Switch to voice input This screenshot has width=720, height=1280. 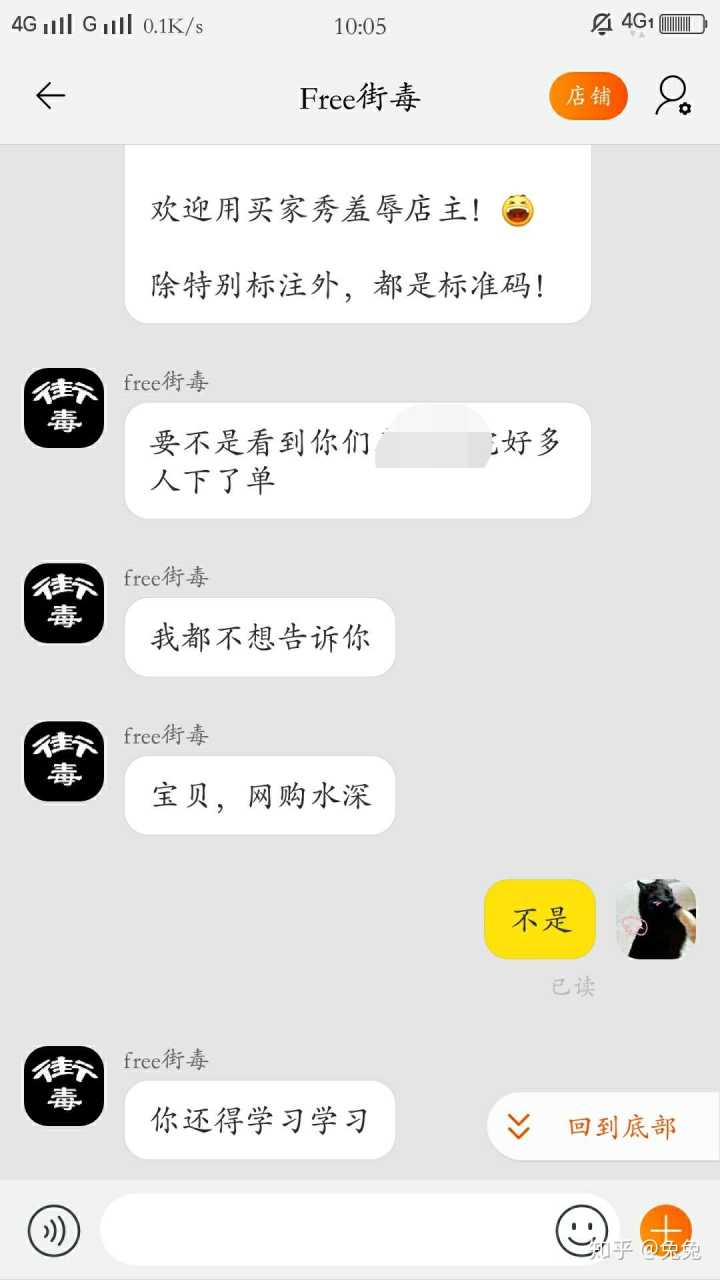point(54,1231)
